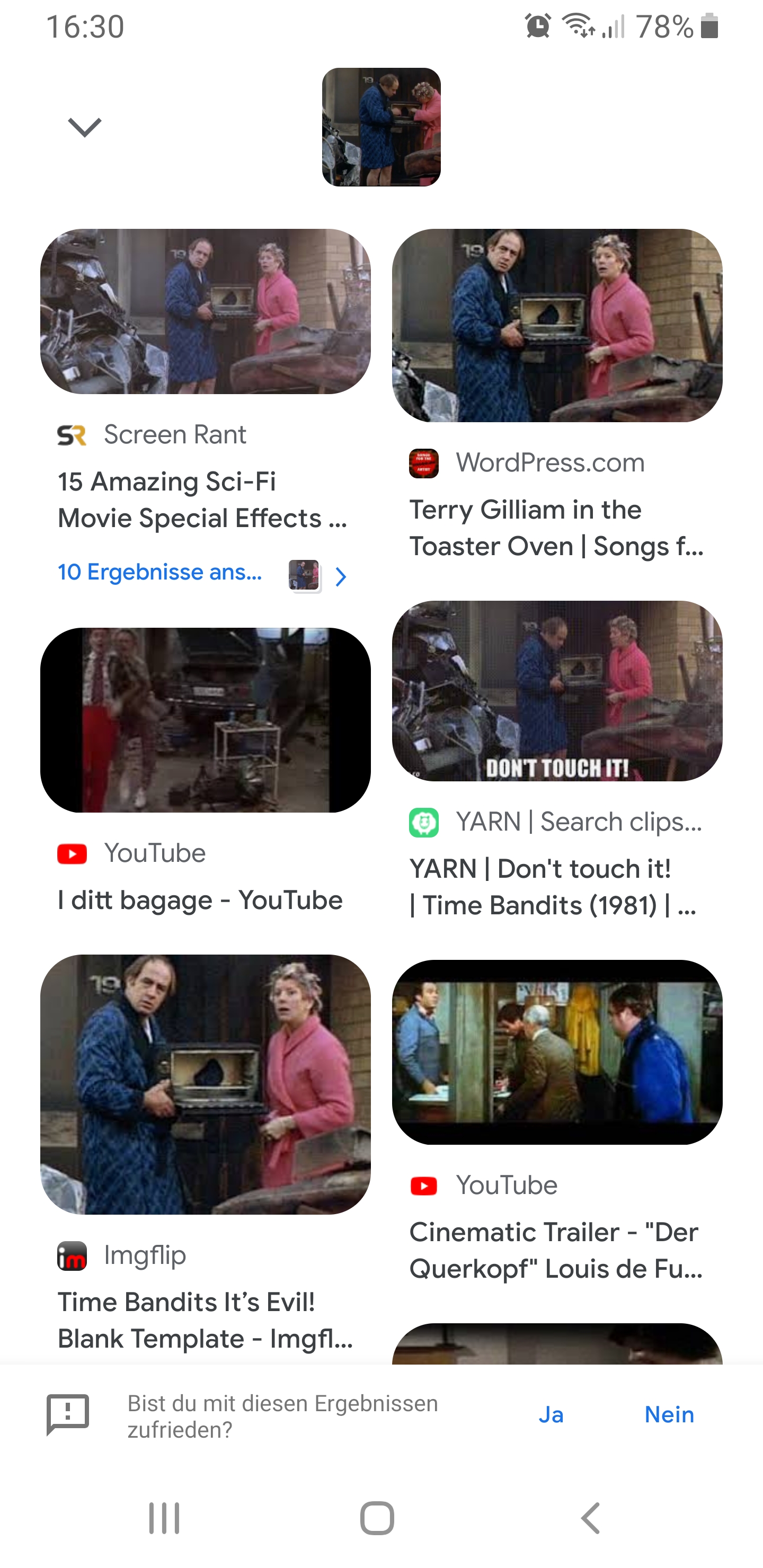View the 10 Ergebnisse ansehen link
This screenshot has height=1568, width=763.
coord(159,572)
